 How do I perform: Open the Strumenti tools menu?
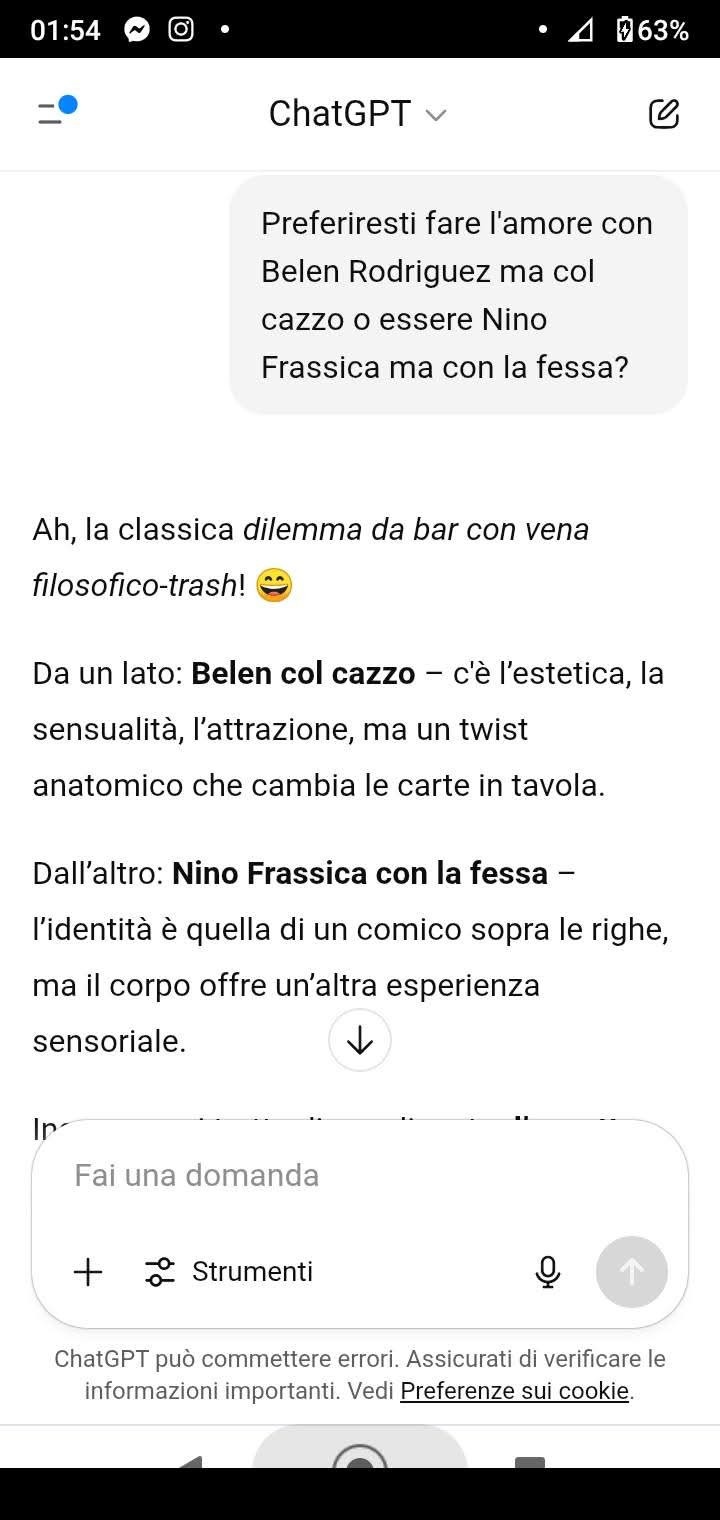click(x=229, y=1272)
